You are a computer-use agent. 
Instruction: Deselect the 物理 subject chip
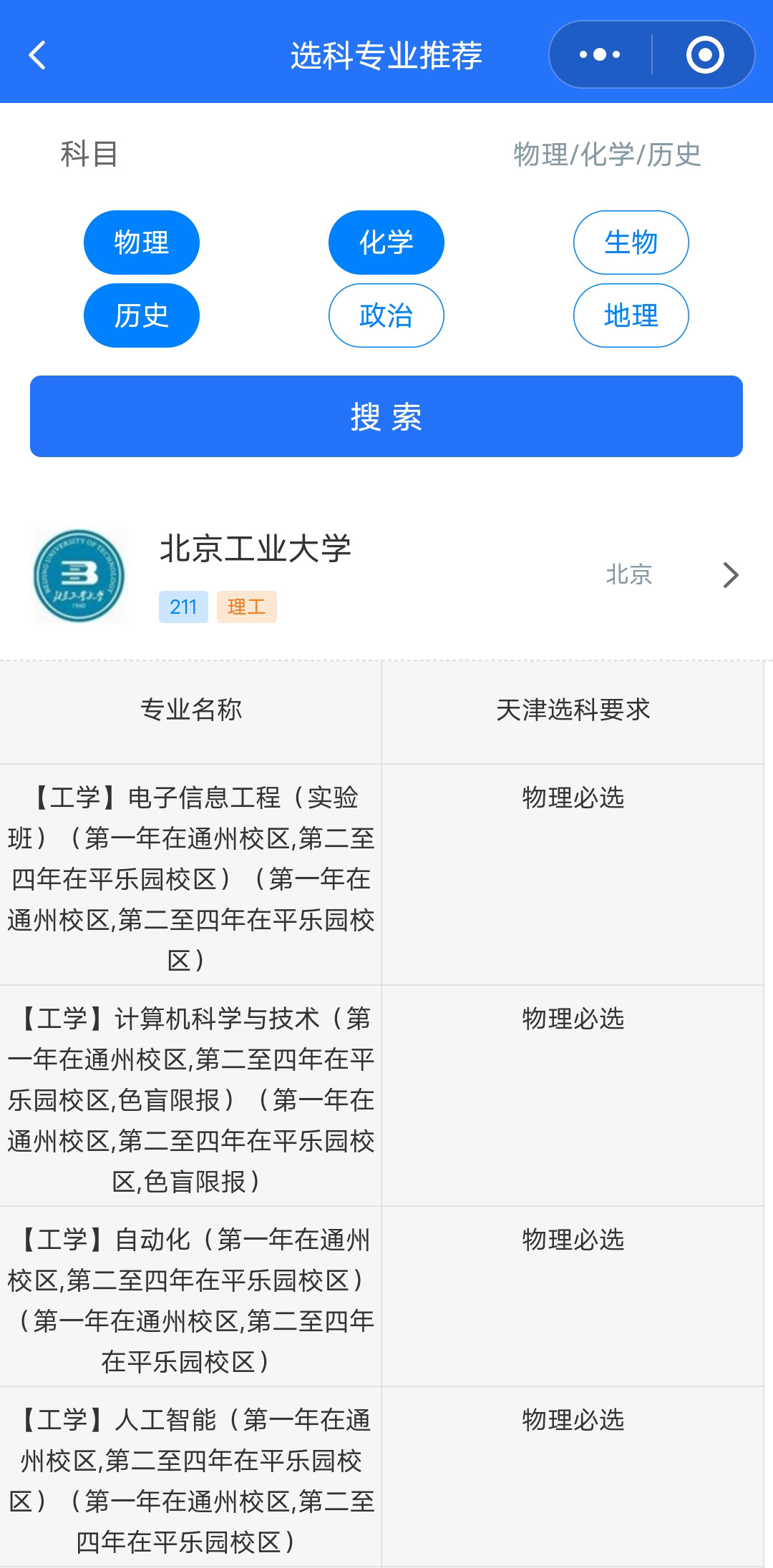(142, 242)
